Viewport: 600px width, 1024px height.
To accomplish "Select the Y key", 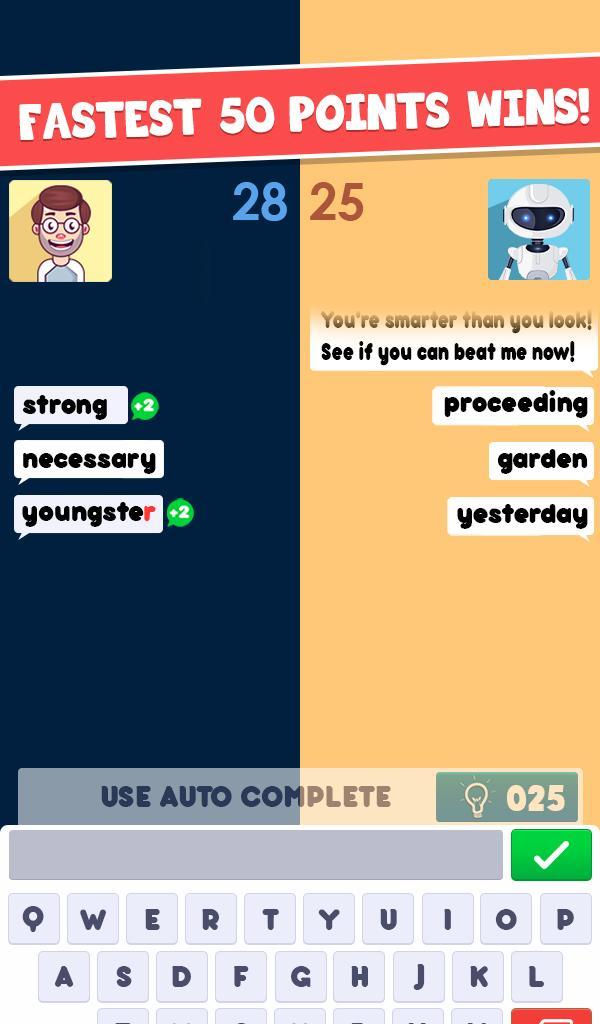I will point(329,919).
